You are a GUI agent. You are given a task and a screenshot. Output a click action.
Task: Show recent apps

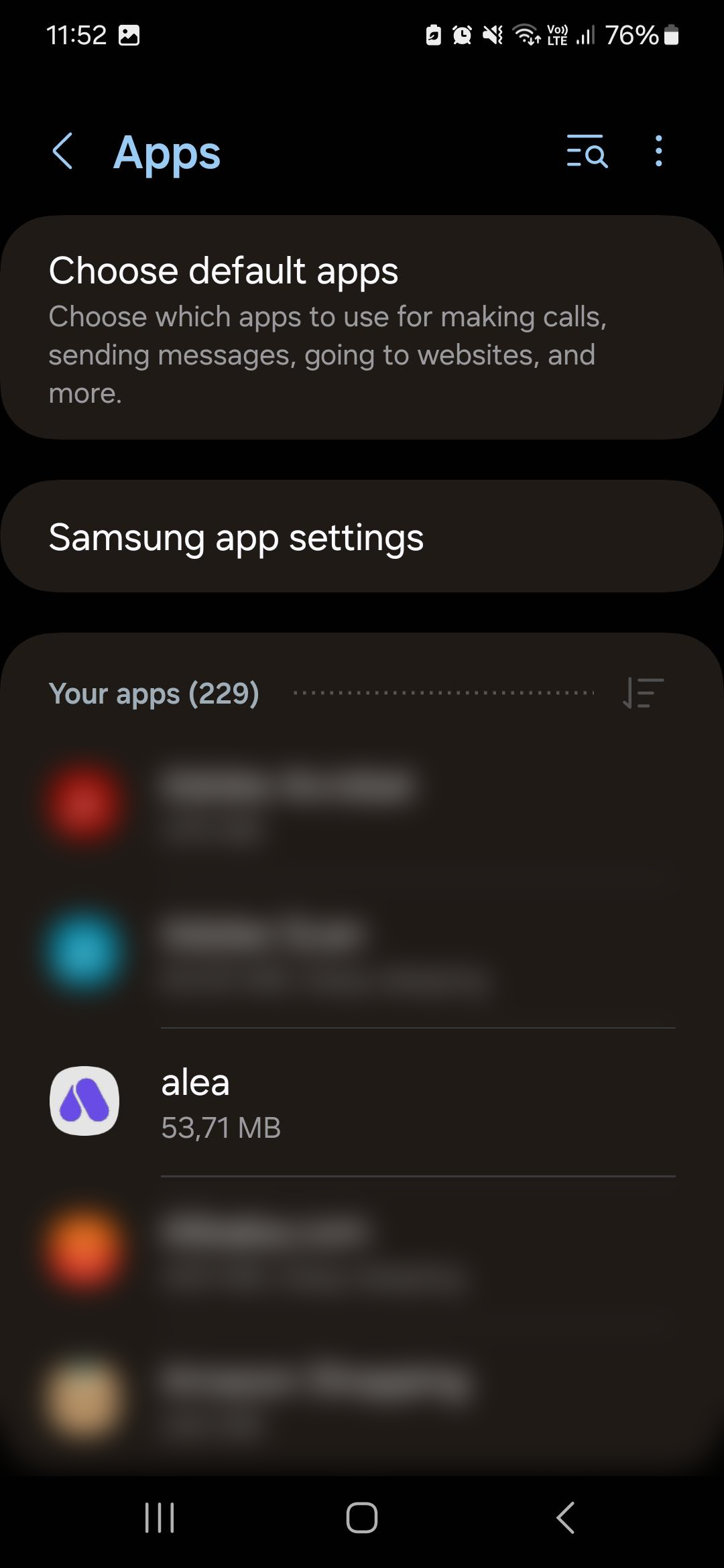(x=160, y=1517)
